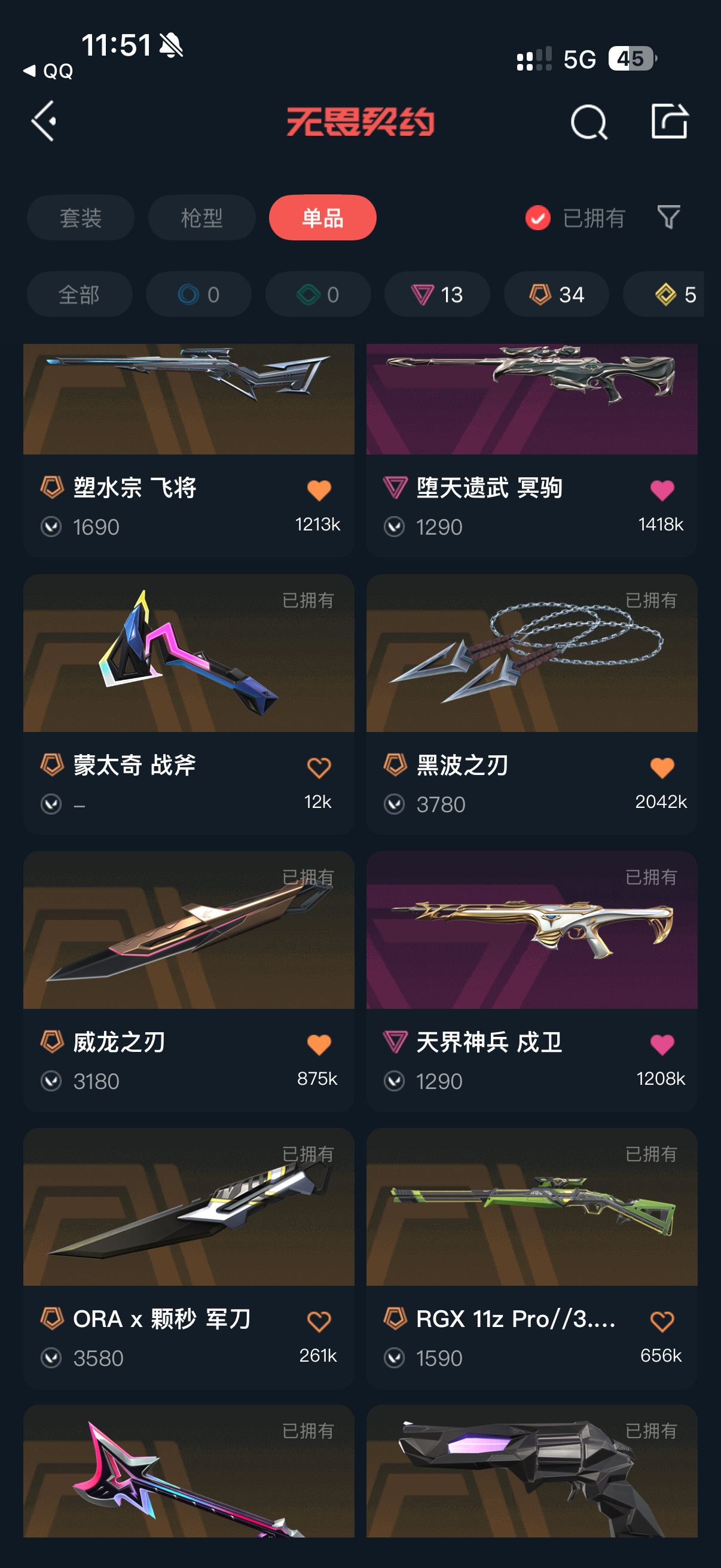
Task: Filter by the orange tier chip showing 34
Action: point(556,295)
